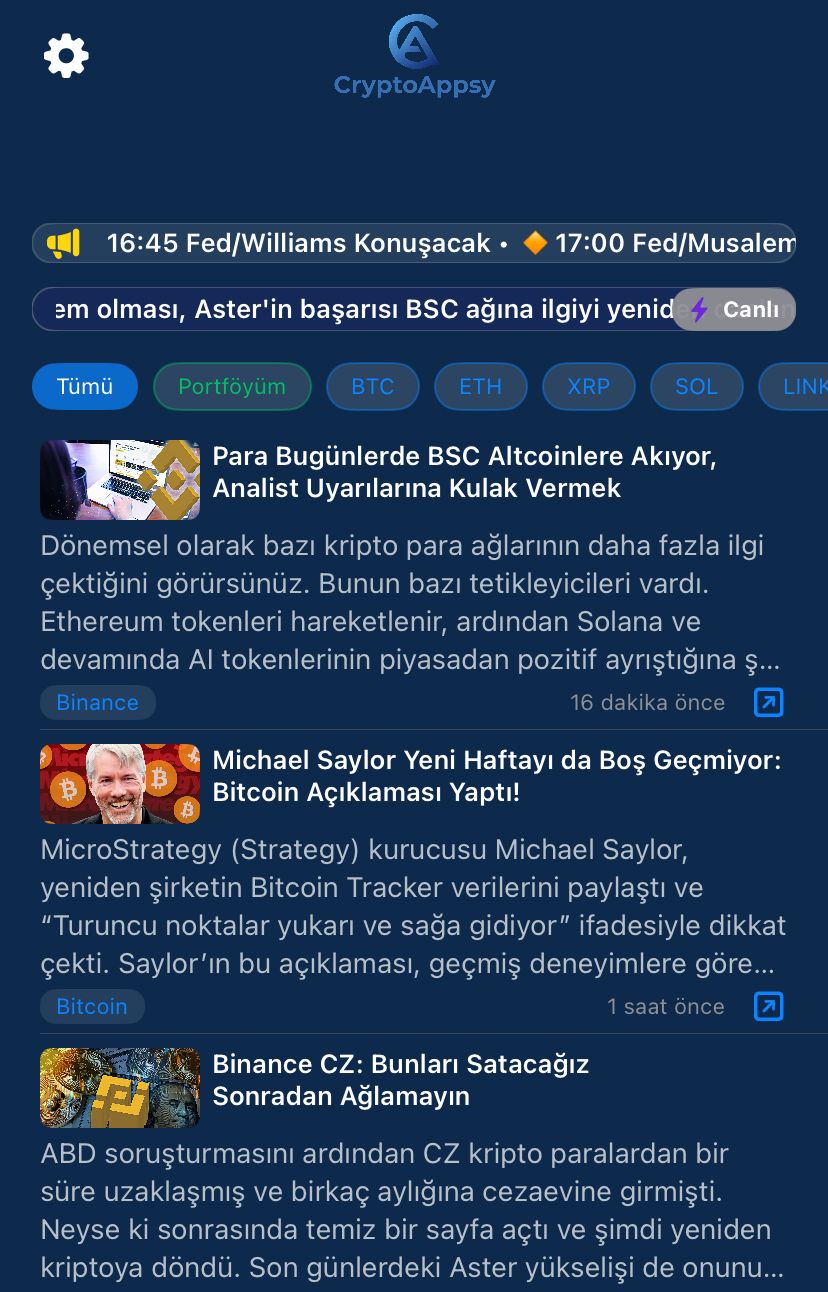Tap the Bitcoin tag chip

pos(92,1006)
